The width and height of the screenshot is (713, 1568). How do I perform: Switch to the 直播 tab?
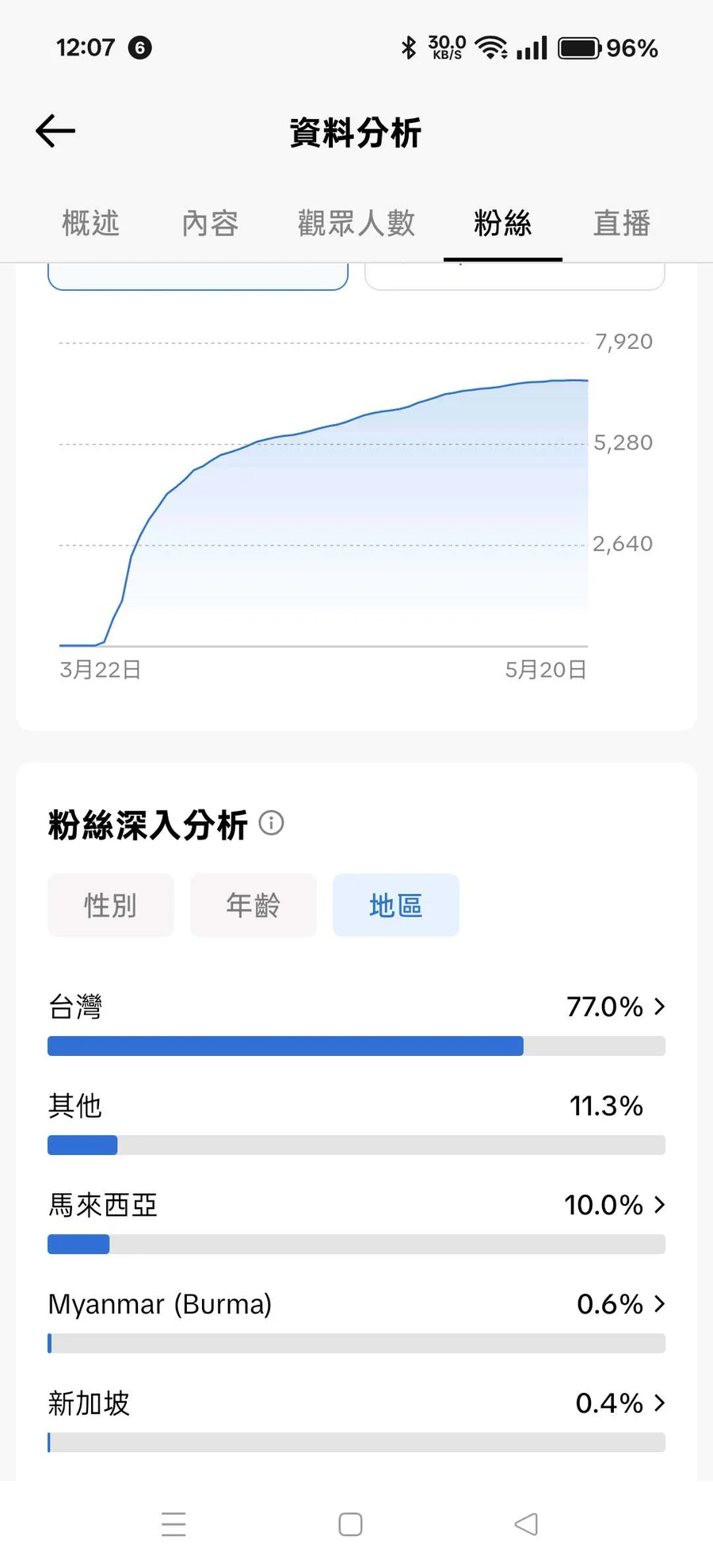coord(622,223)
